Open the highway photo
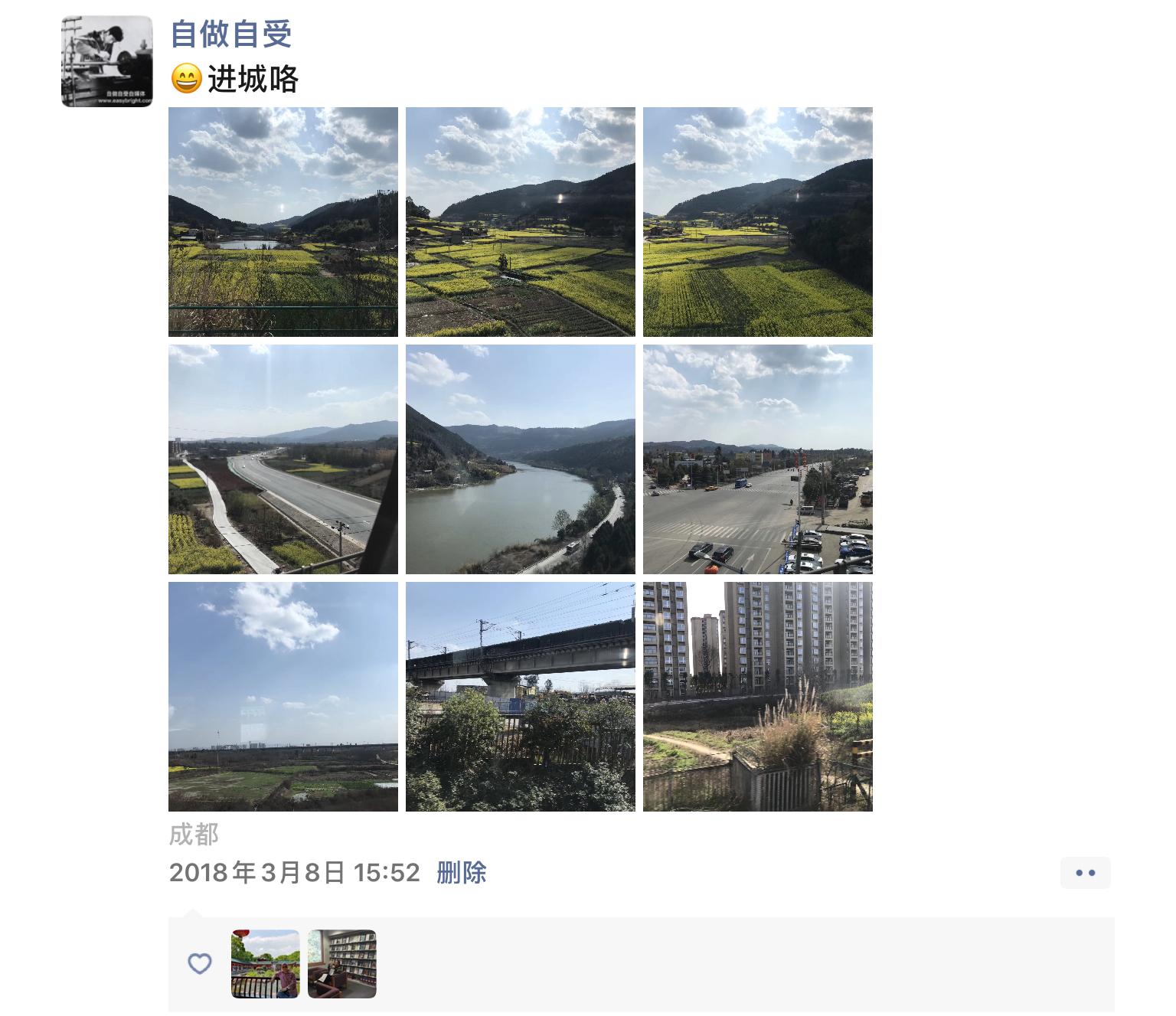The width and height of the screenshot is (1176, 1016). [x=283, y=459]
